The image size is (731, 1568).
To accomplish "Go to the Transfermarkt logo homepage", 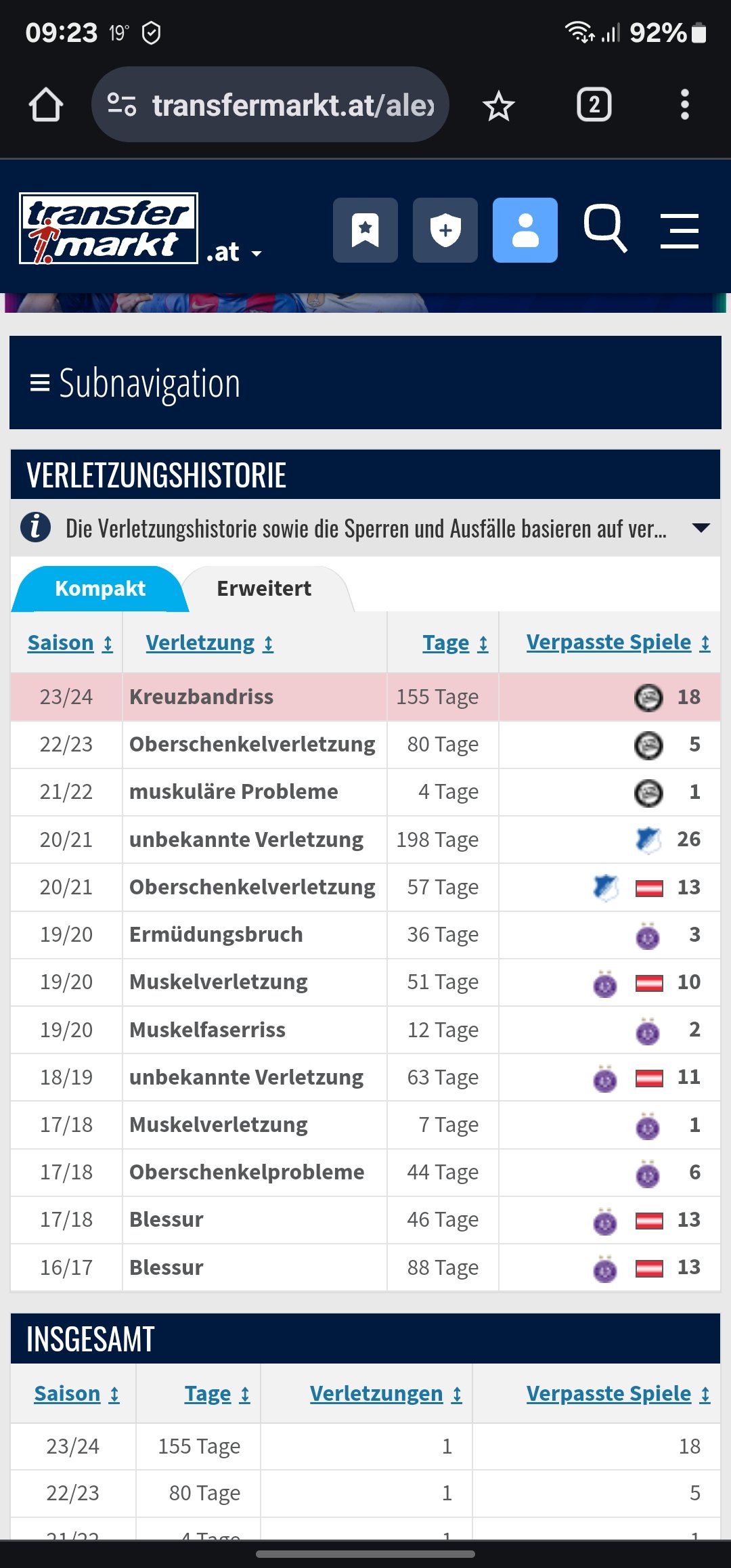I will (108, 228).
